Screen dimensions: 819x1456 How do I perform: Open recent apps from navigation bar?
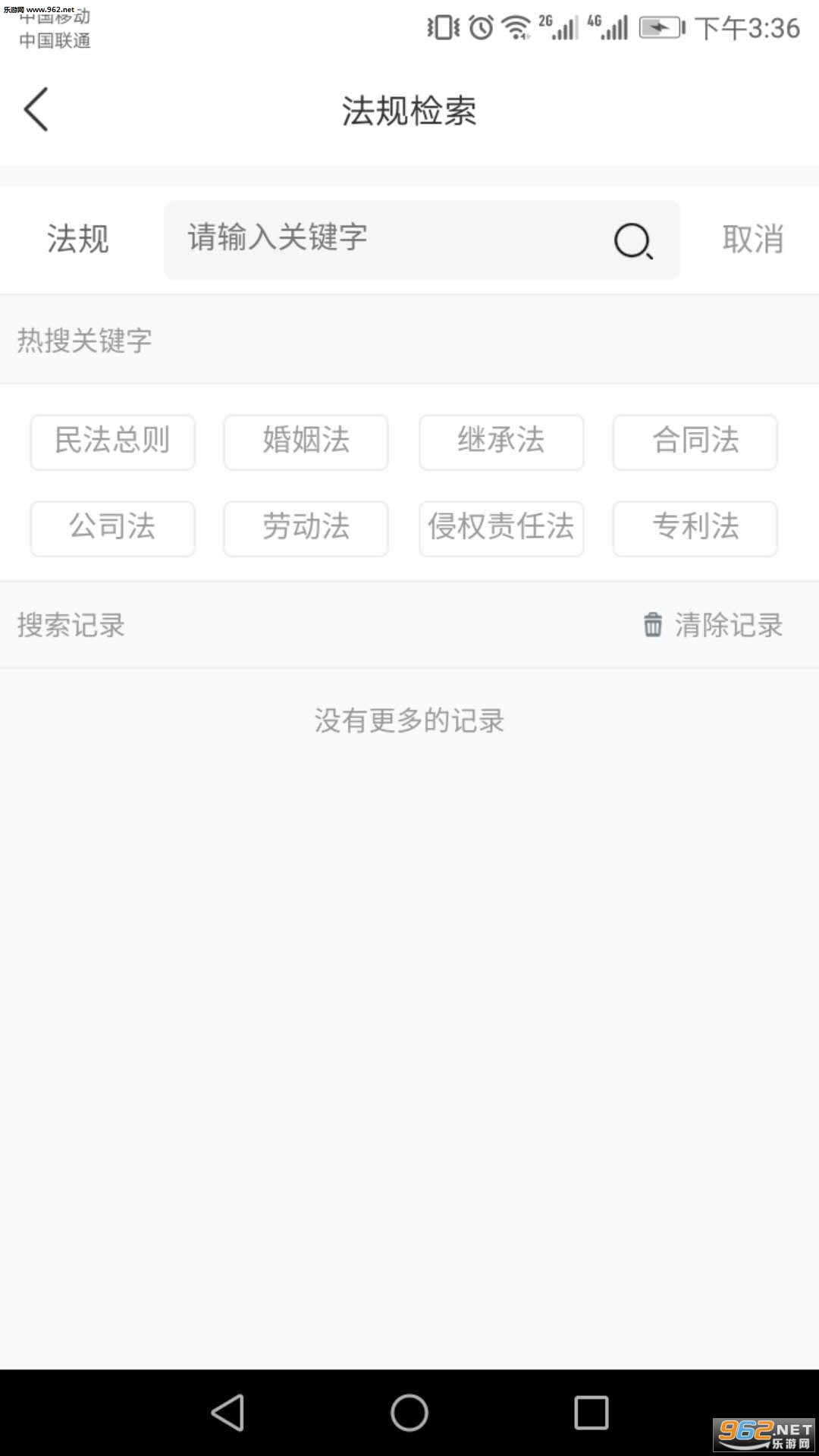click(x=591, y=1413)
